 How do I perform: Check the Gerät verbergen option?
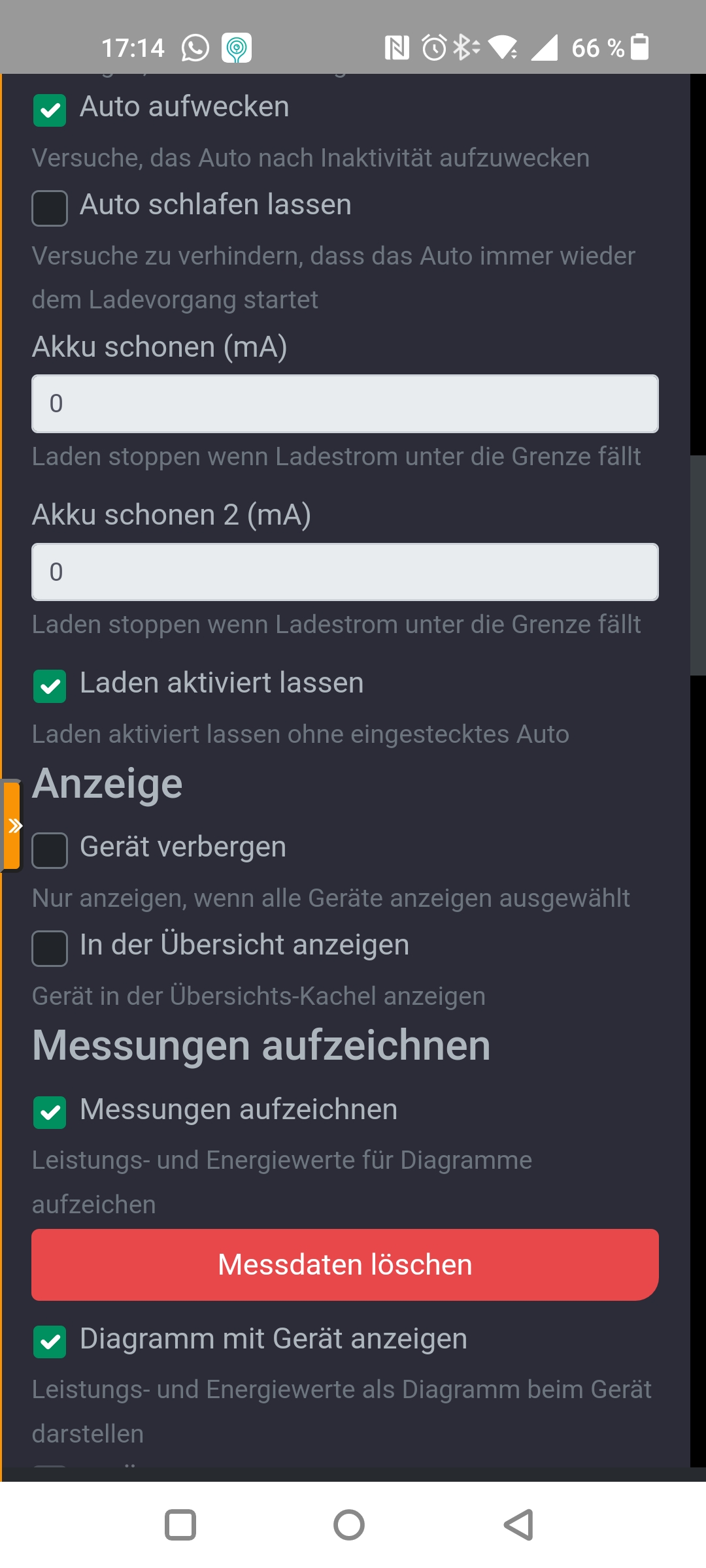point(50,851)
